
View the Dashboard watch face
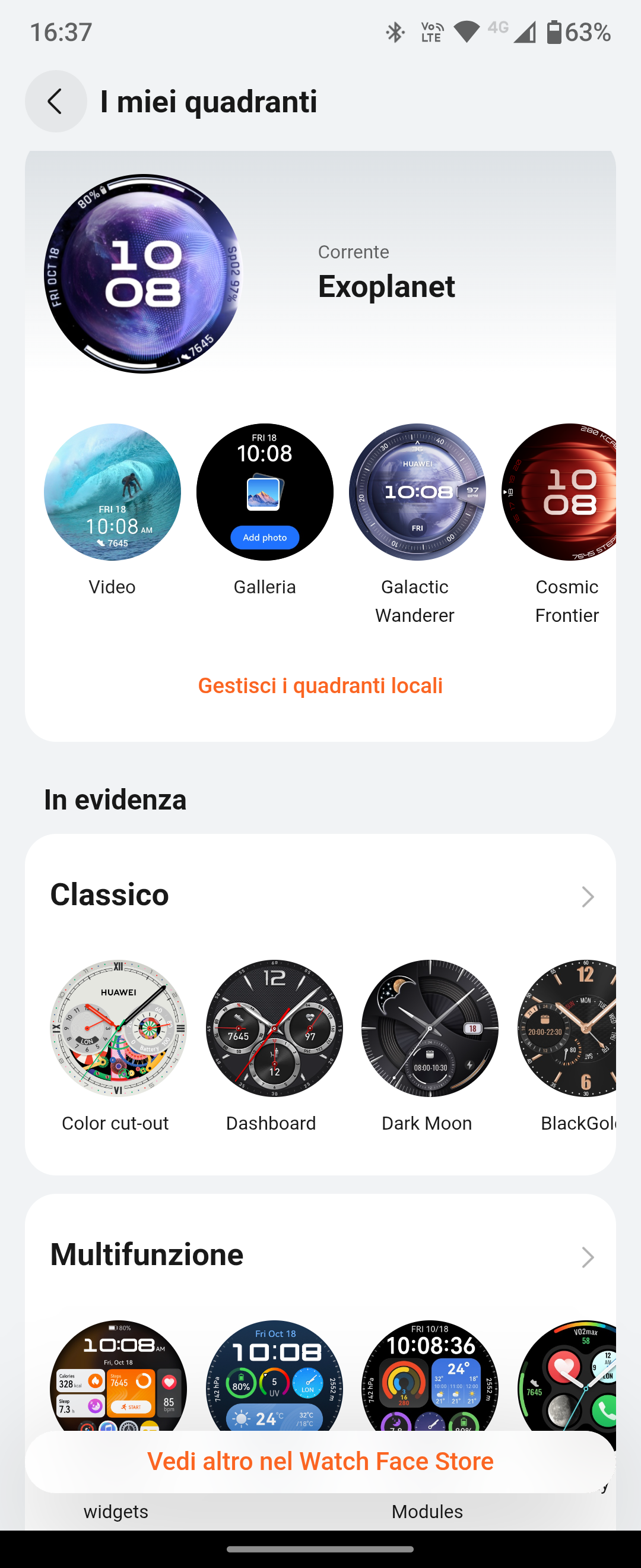(x=274, y=1028)
